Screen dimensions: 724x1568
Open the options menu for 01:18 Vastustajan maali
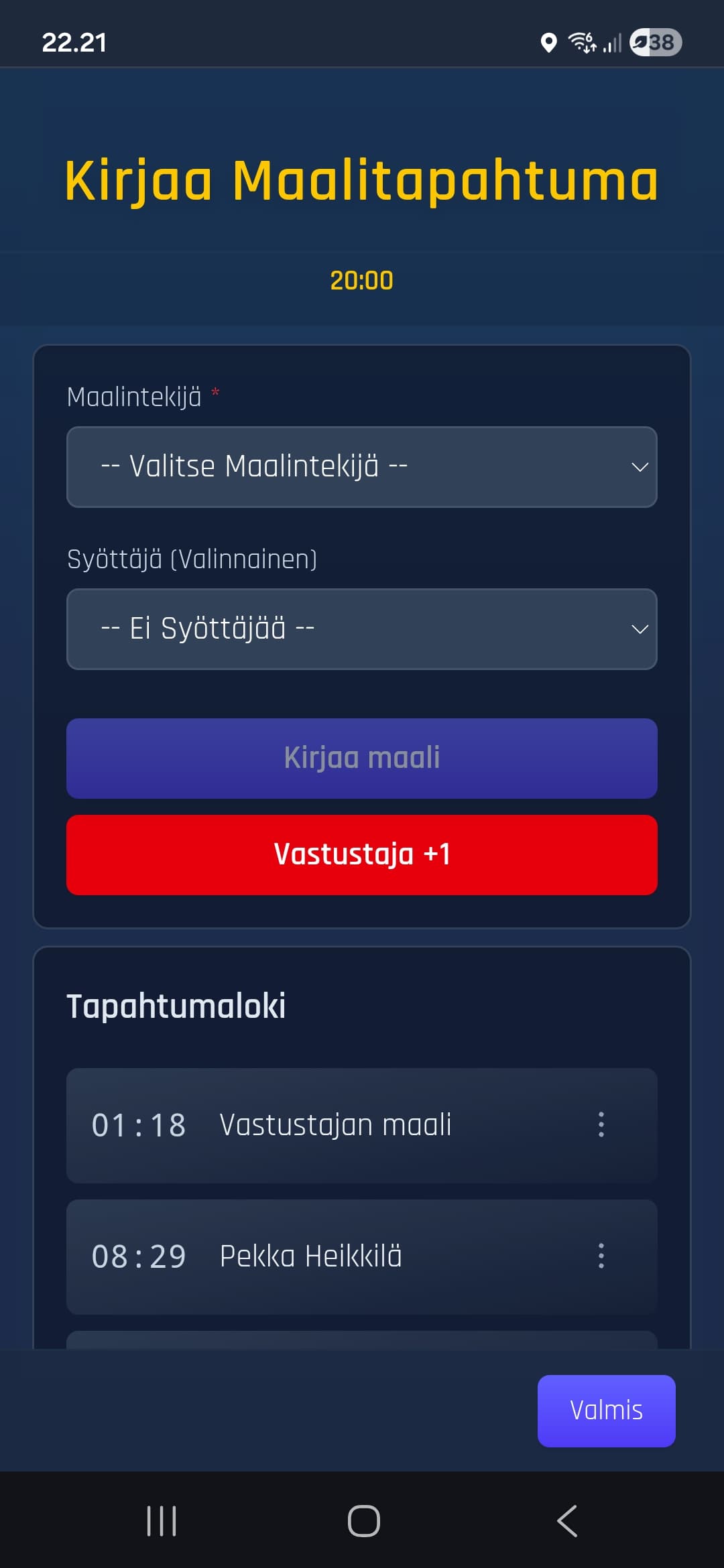click(601, 1124)
